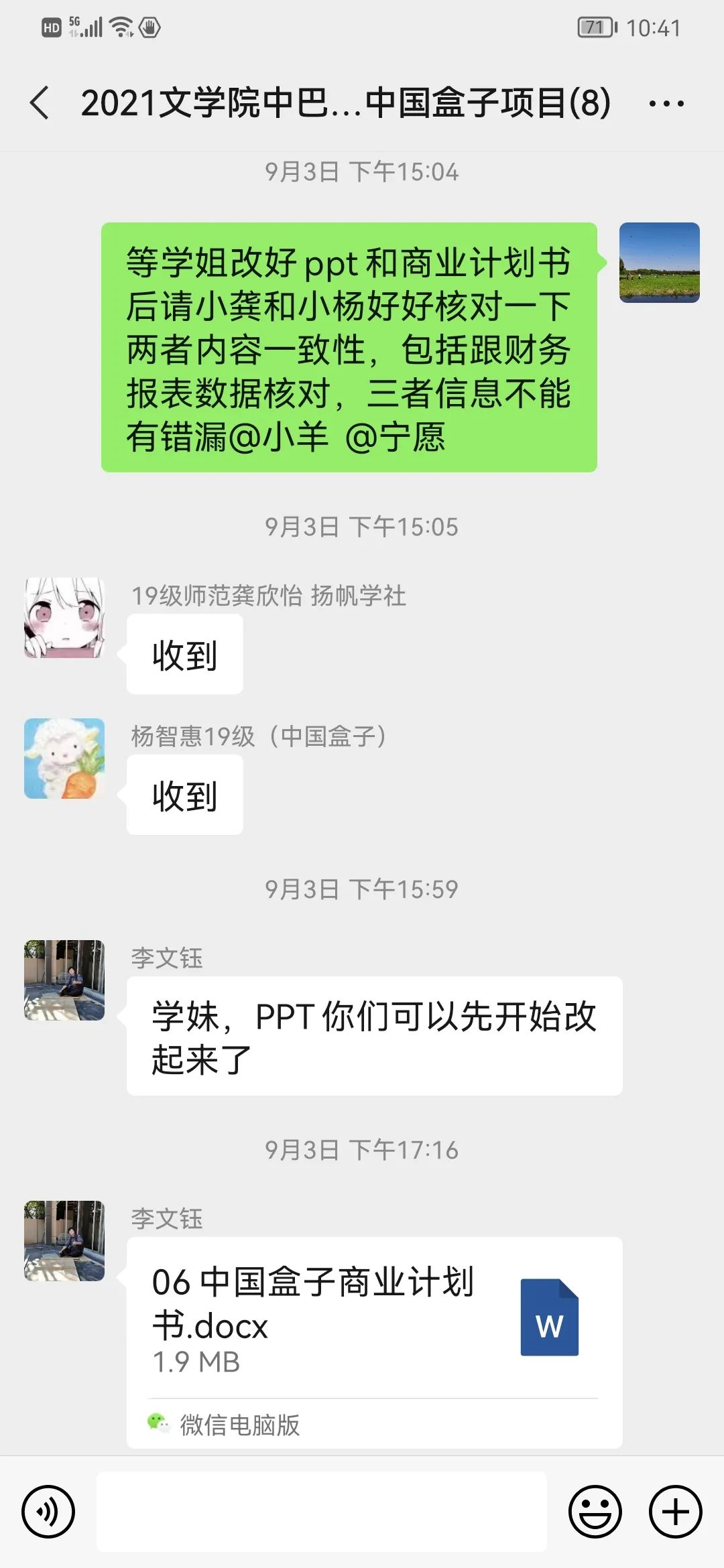This screenshot has width=724, height=1568.
Task: Tap the message text field
Action: [322, 1512]
